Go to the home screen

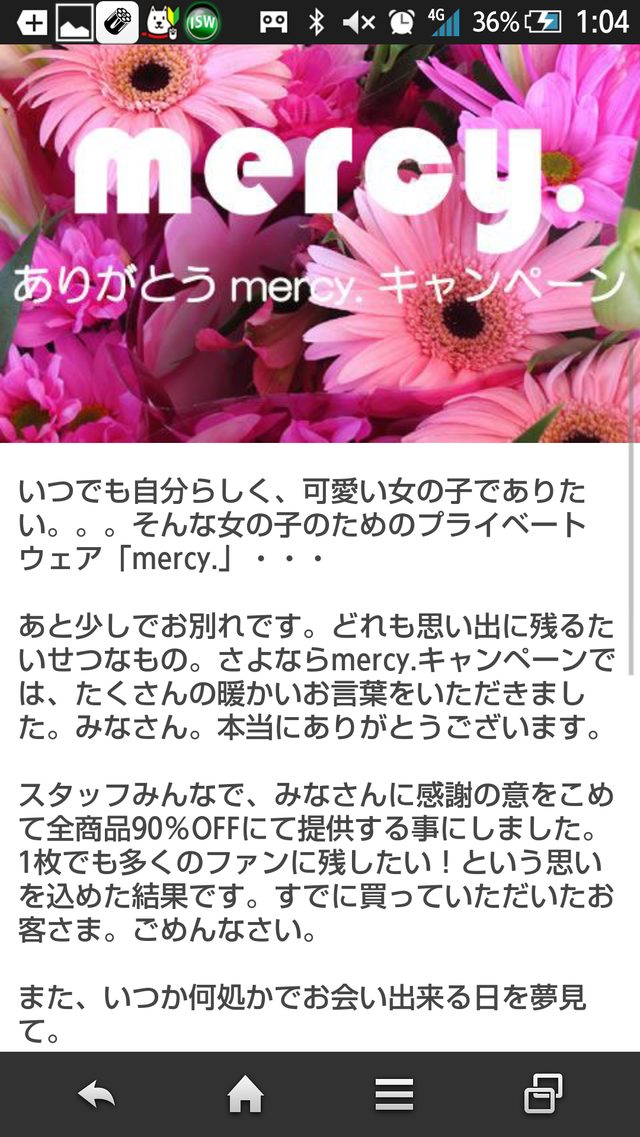pyautogui.click(x=245, y=1095)
